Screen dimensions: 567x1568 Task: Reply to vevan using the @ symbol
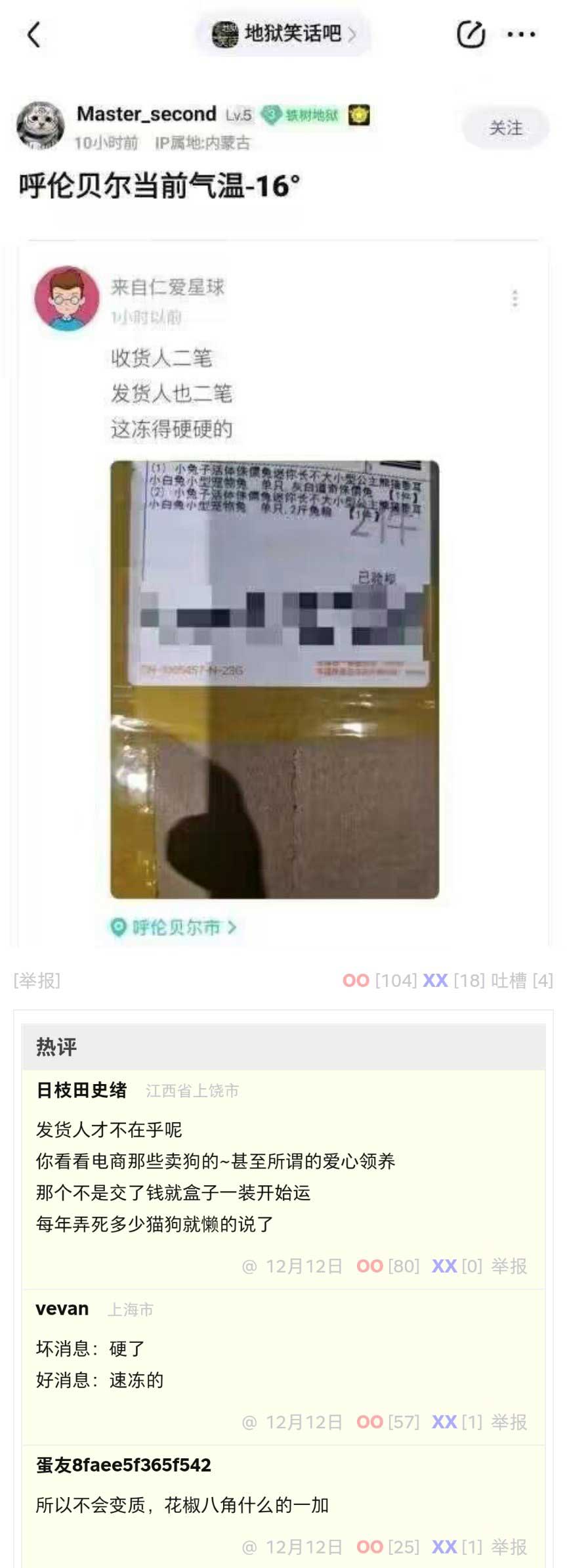pyautogui.click(x=249, y=1422)
